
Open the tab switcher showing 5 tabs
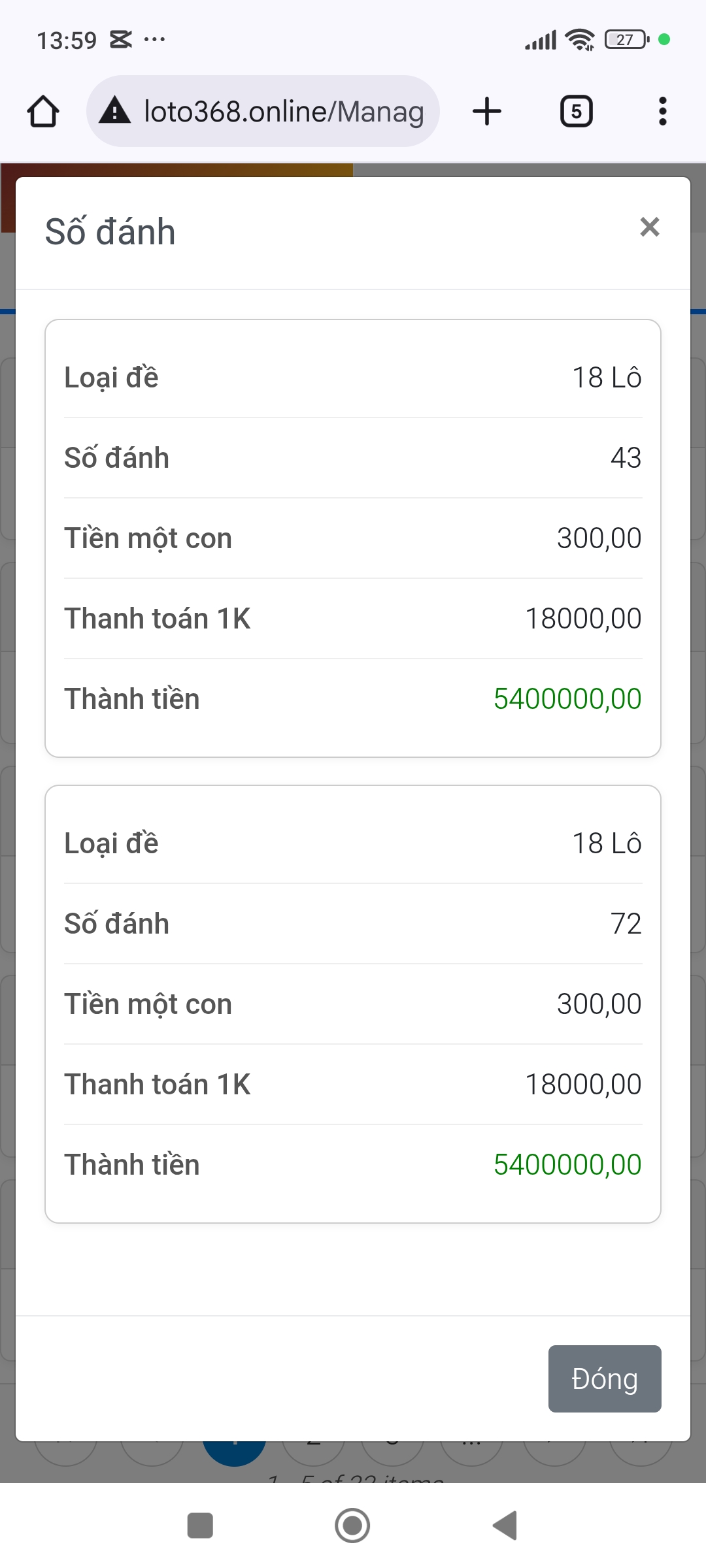[577, 111]
